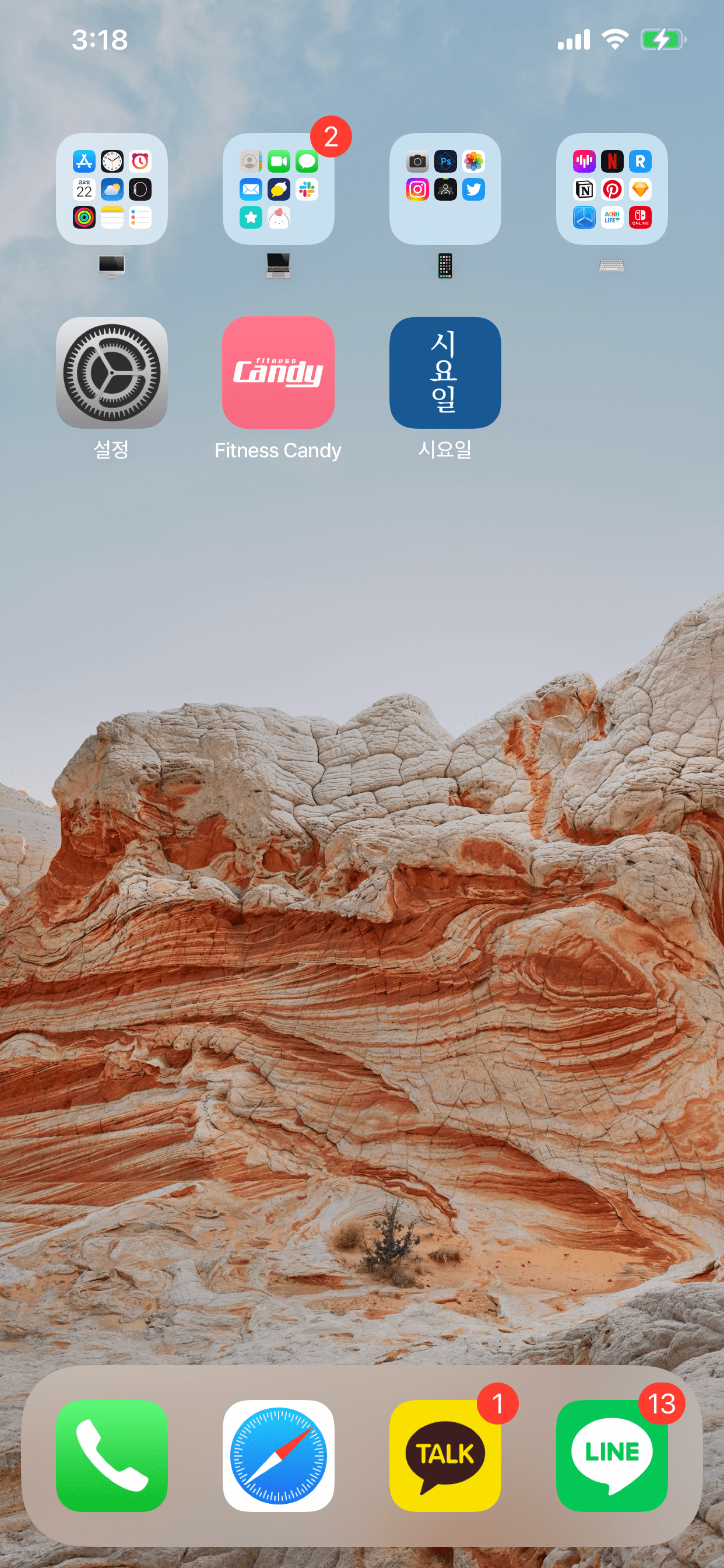724x1568 pixels.
Task: Launch Safari from the dock
Action: pyautogui.click(x=278, y=1455)
